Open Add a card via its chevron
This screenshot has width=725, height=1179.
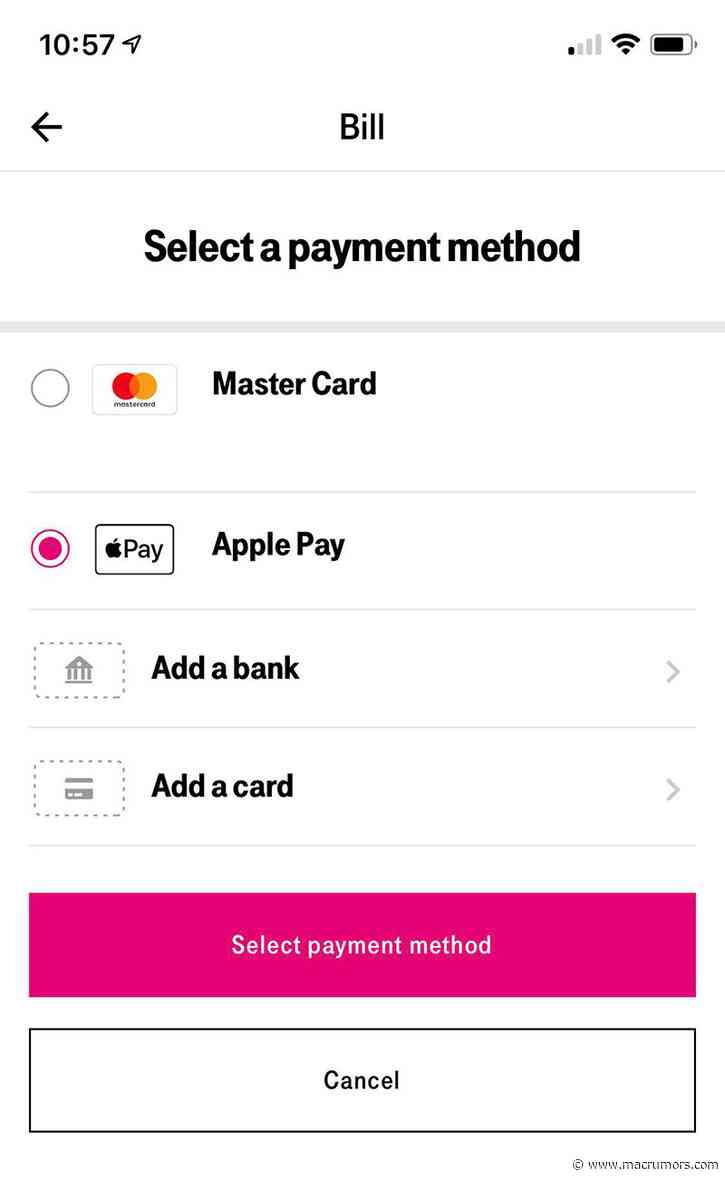pos(672,789)
